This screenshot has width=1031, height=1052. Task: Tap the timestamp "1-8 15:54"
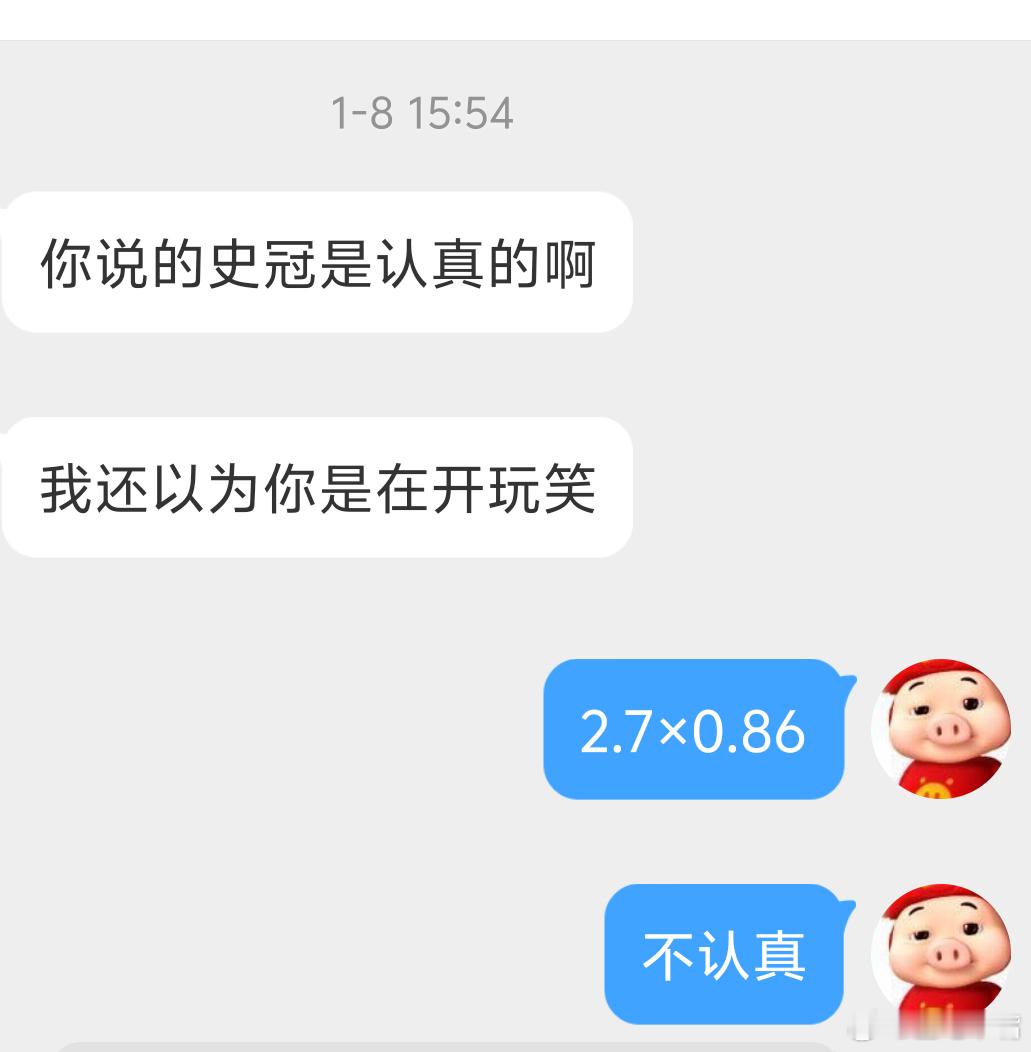point(423,114)
